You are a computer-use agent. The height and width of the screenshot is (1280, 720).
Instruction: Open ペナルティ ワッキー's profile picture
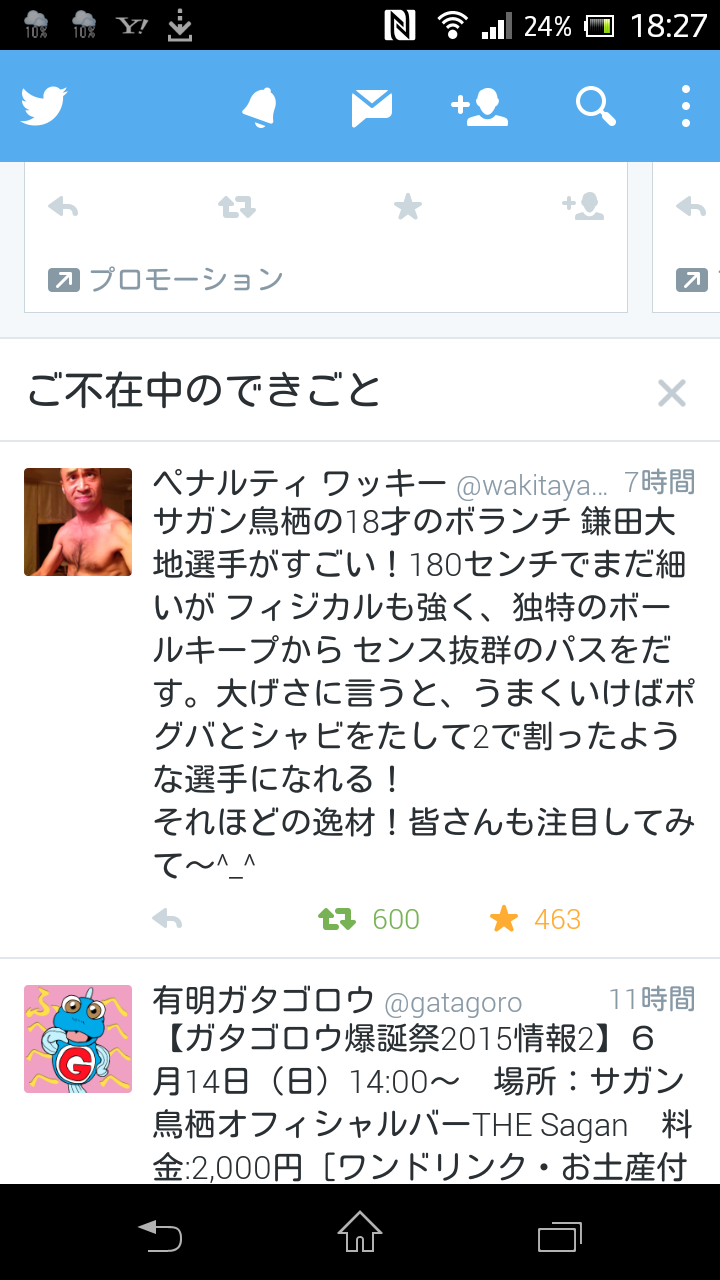(78, 522)
